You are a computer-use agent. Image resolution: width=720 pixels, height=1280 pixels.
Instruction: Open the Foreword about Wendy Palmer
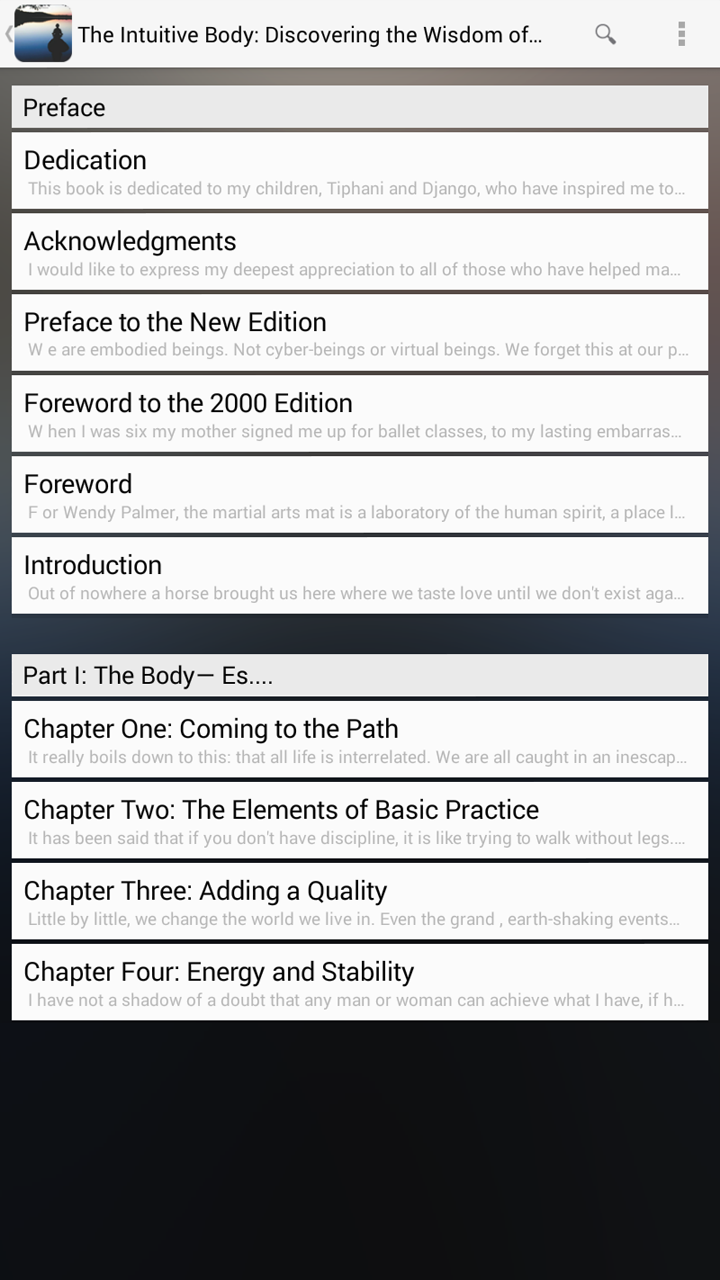359,495
